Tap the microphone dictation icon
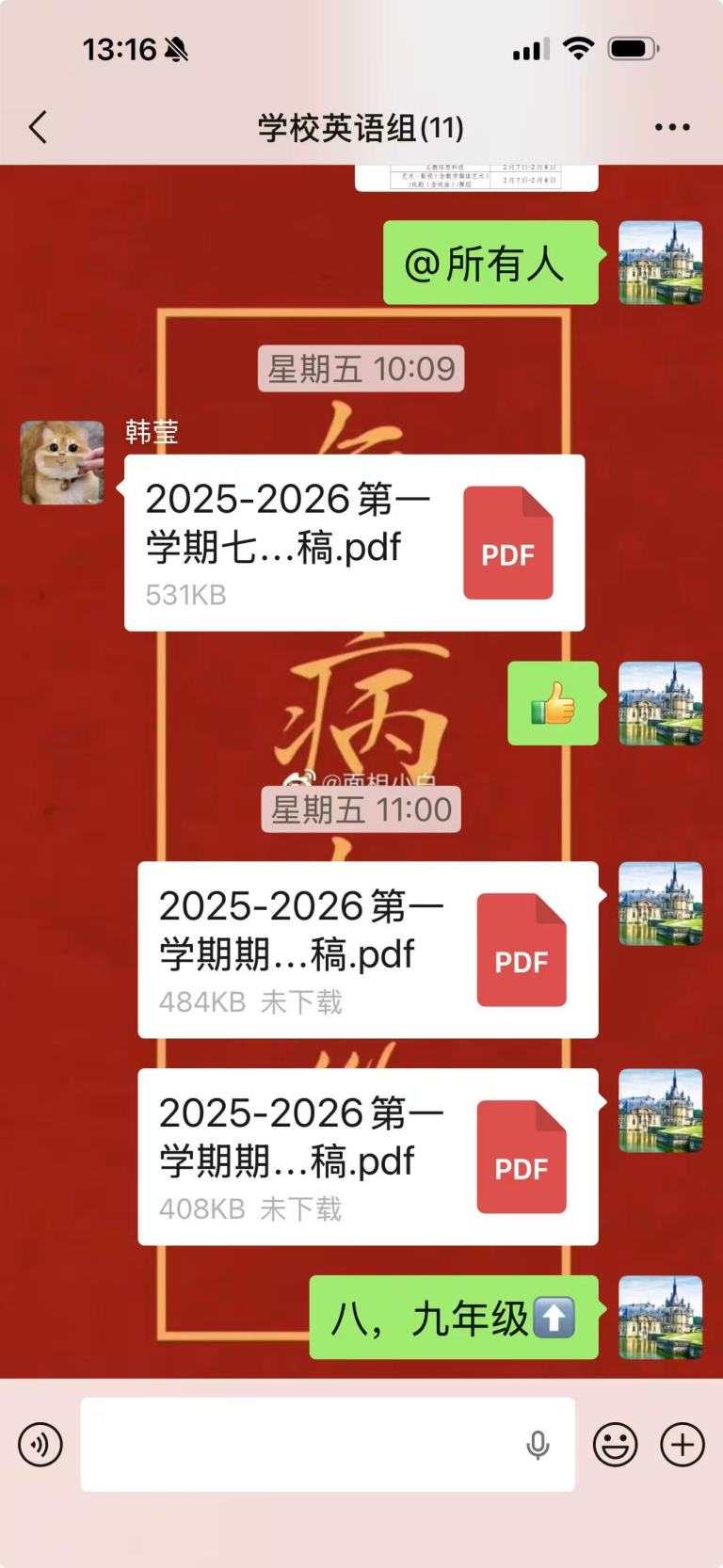 coord(538,1445)
